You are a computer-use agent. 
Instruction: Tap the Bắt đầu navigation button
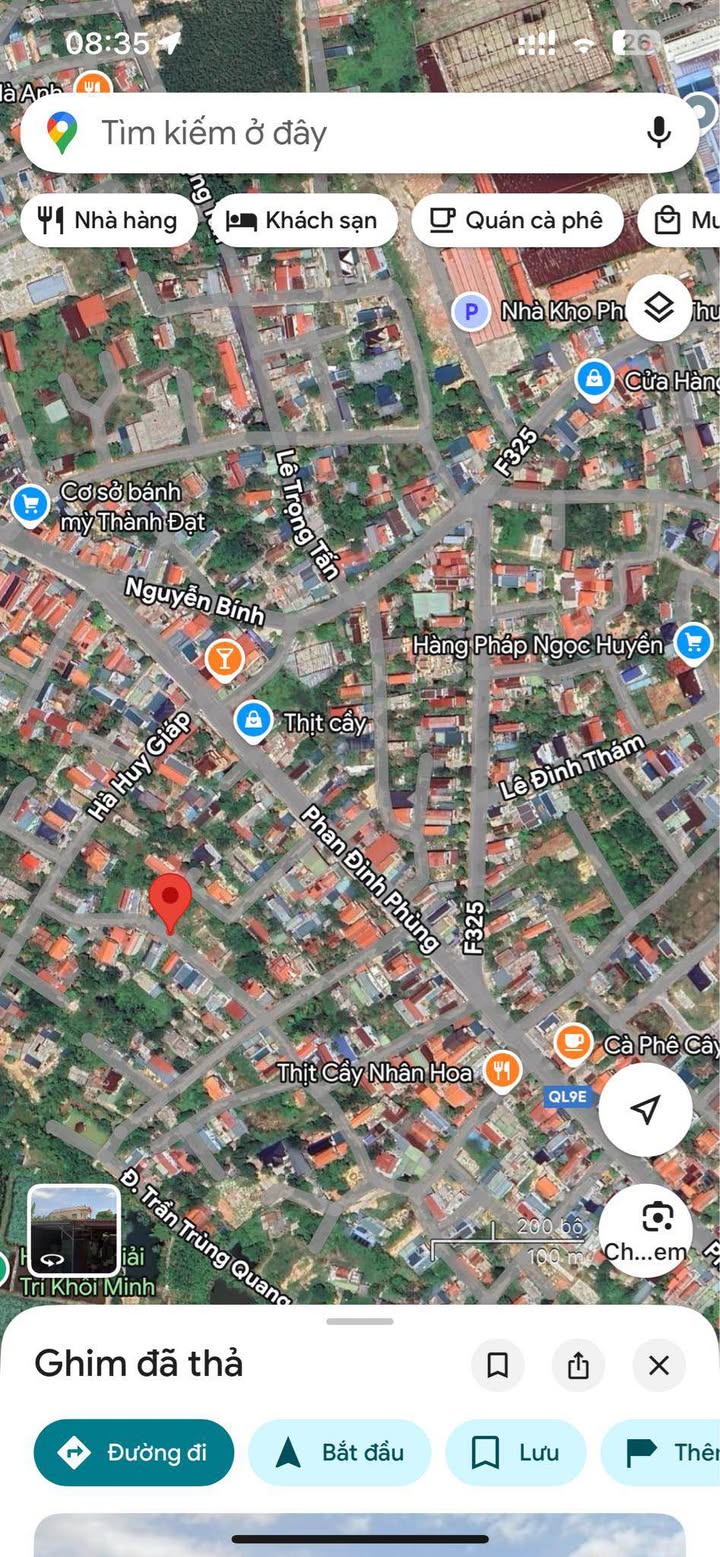(x=340, y=1452)
